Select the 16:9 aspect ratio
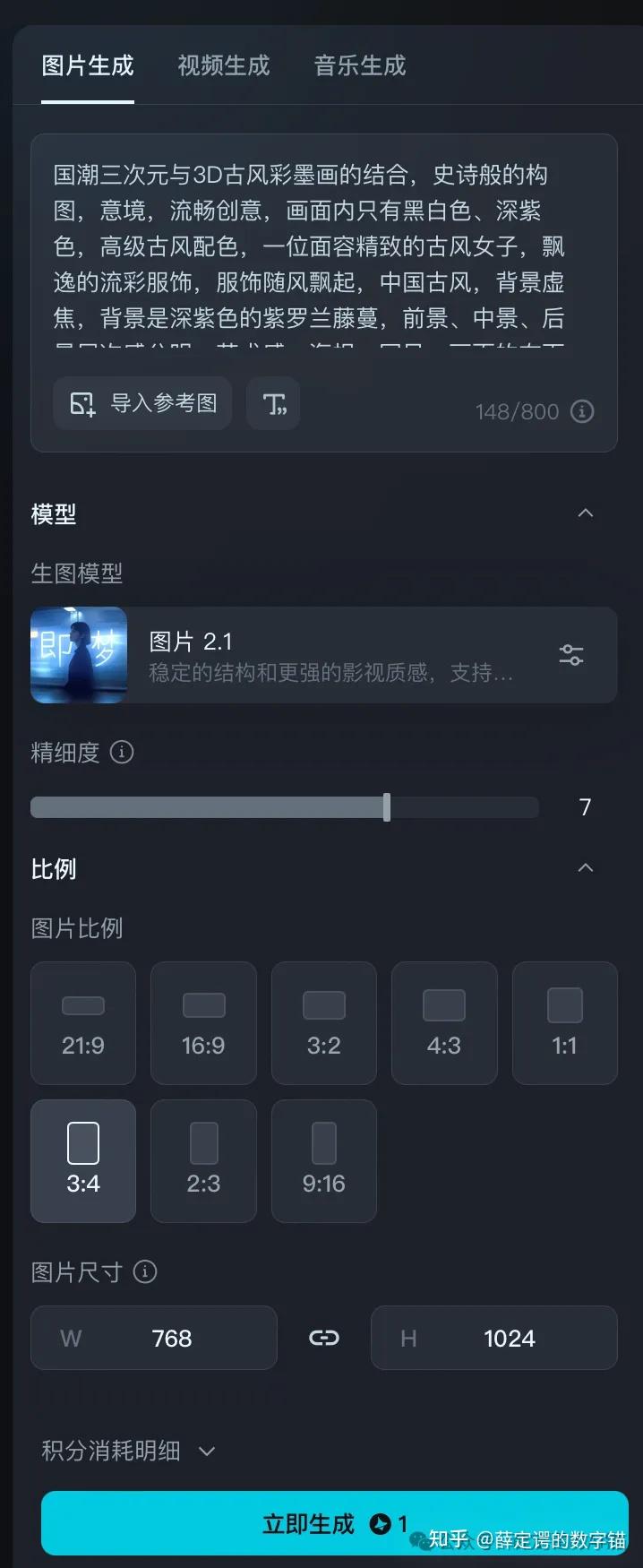Image resolution: width=643 pixels, height=1568 pixels. pyautogui.click(x=203, y=1023)
